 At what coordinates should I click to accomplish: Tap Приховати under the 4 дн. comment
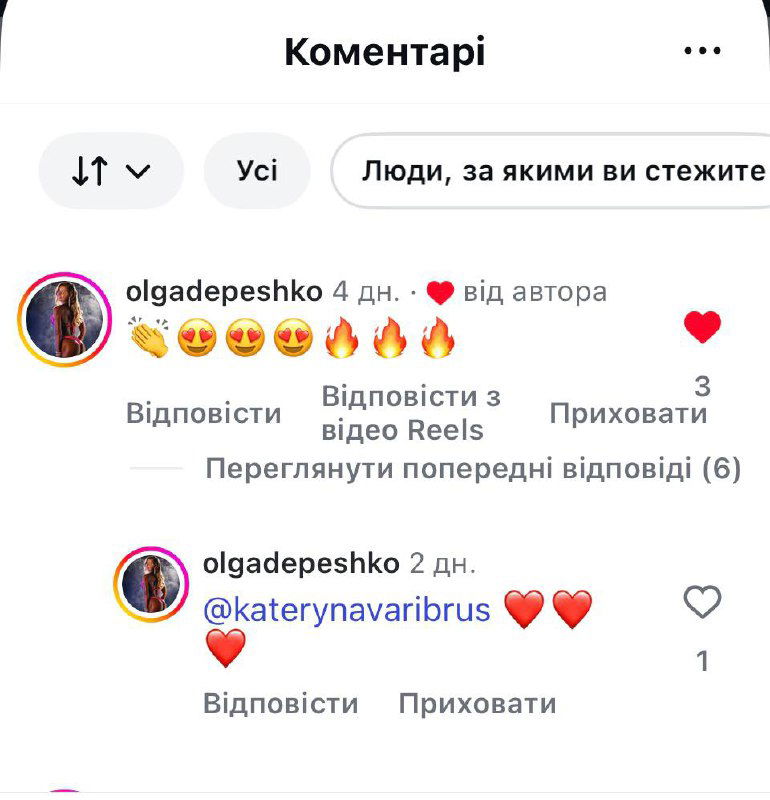coord(628,413)
